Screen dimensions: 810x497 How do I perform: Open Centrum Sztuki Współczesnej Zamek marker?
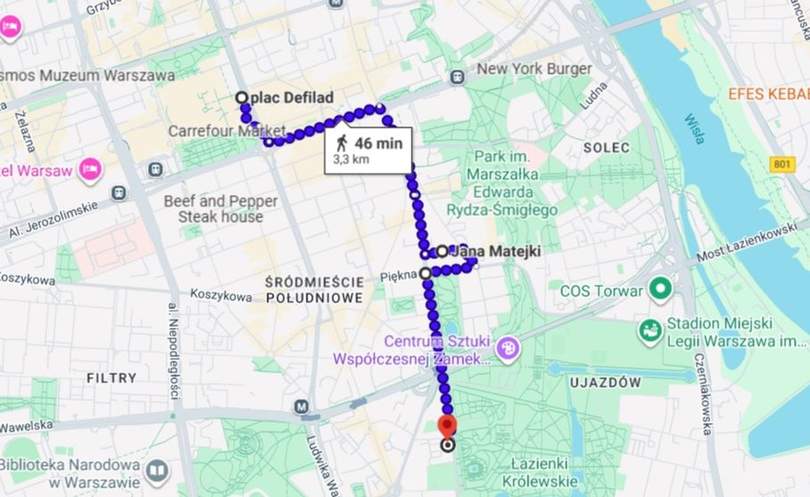[510, 349]
